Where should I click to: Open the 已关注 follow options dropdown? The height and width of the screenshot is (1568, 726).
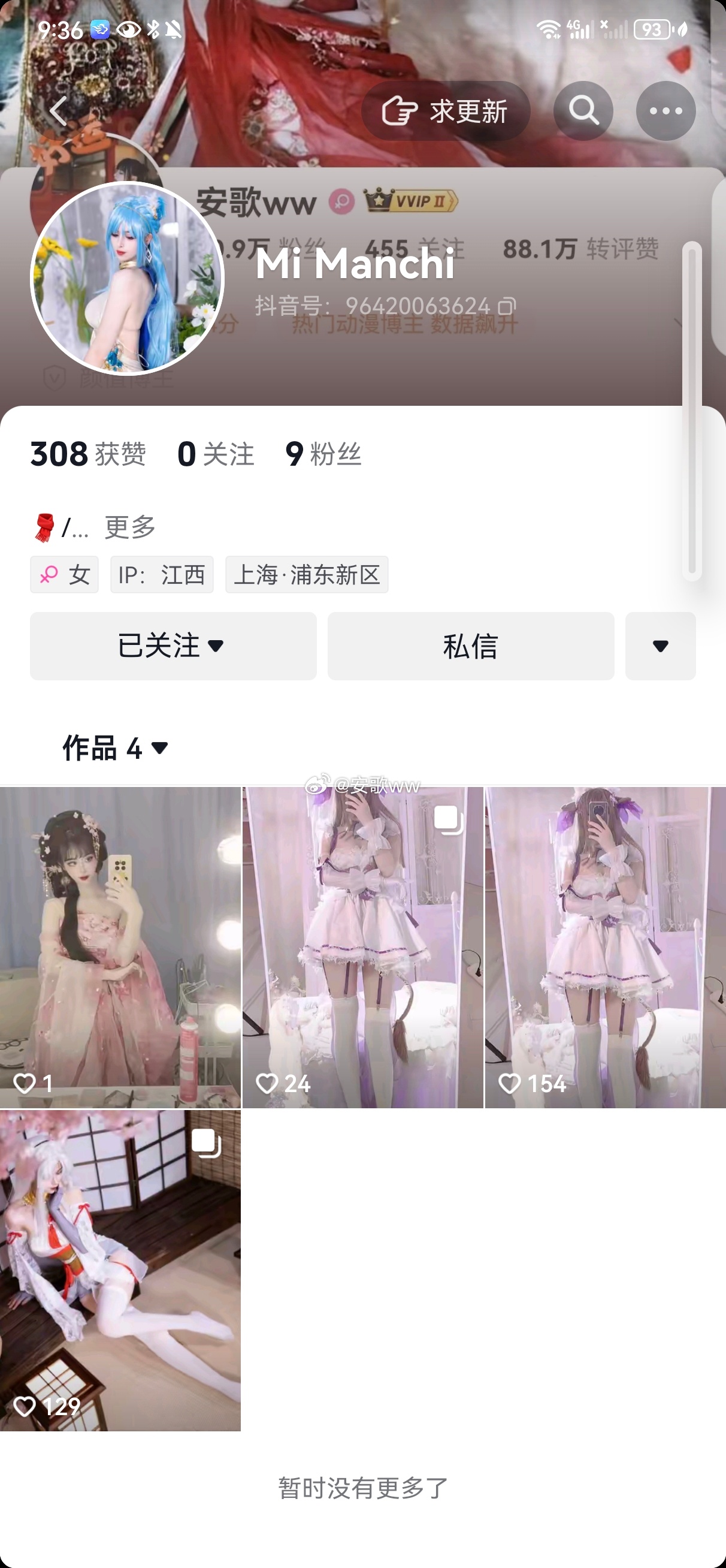[x=173, y=646]
